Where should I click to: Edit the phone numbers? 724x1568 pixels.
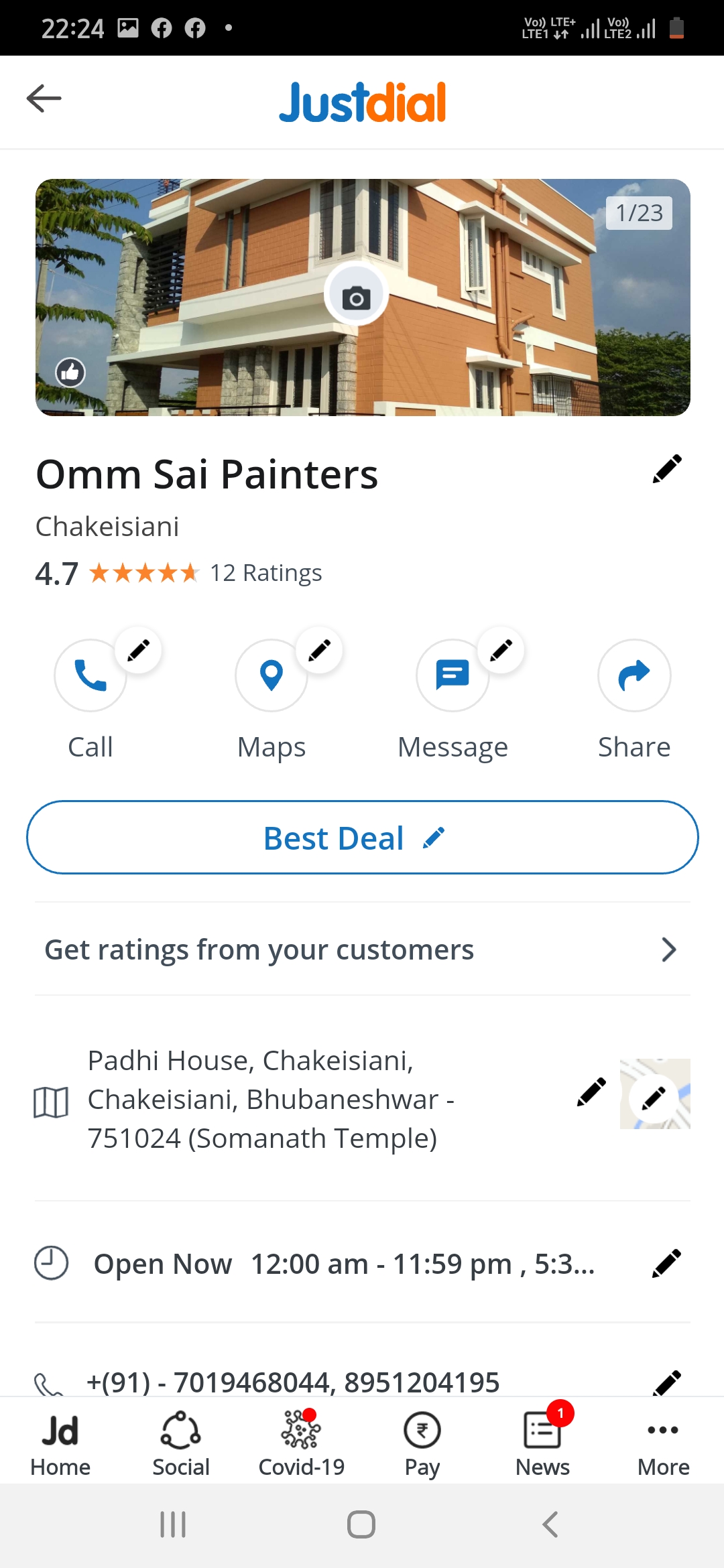click(667, 1382)
